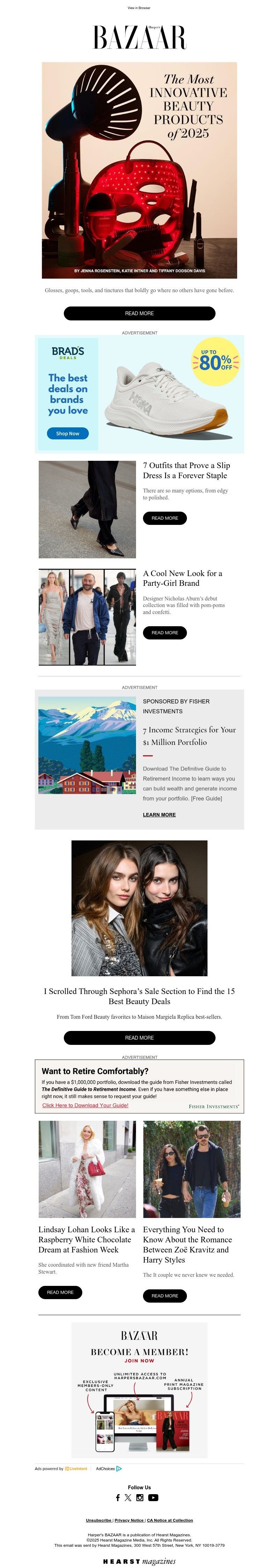Read more on the party-girl brand's new look

tap(165, 632)
